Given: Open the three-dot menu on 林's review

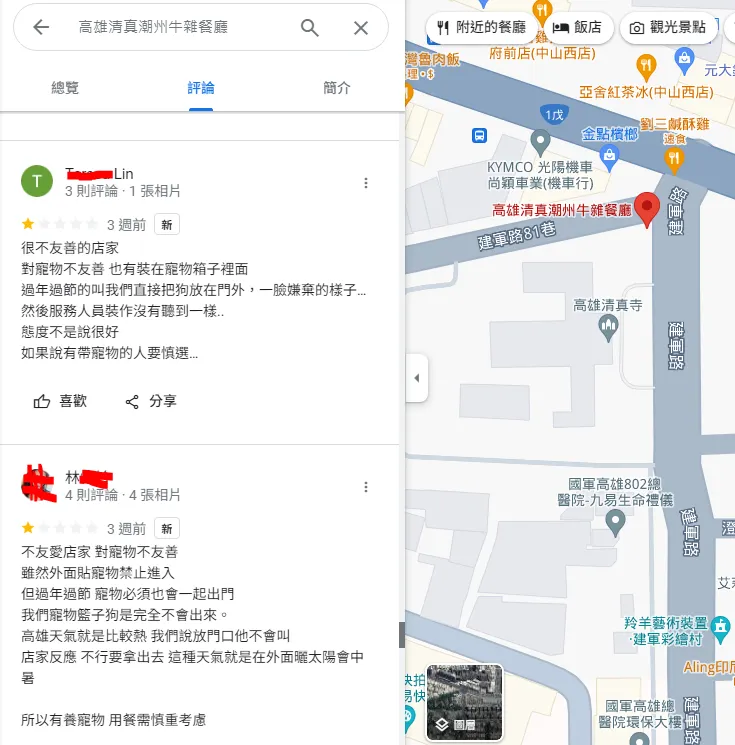Looking at the screenshot, I should (x=367, y=486).
